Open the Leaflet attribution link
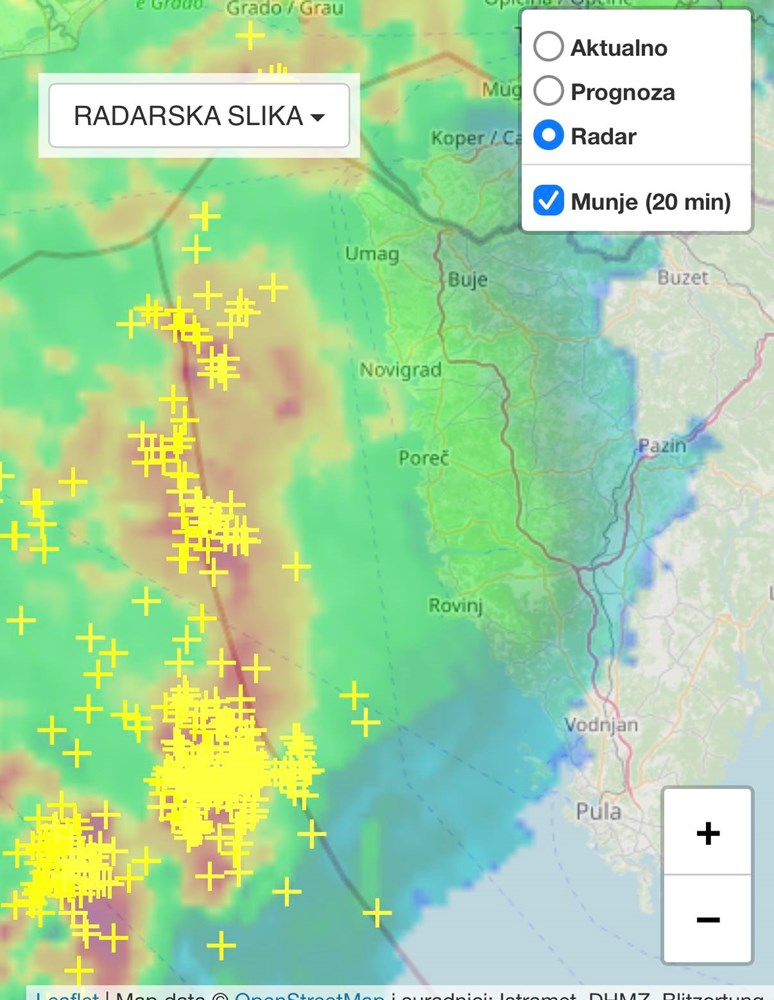Viewport: 774px width, 1000px height. tap(67, 995)
